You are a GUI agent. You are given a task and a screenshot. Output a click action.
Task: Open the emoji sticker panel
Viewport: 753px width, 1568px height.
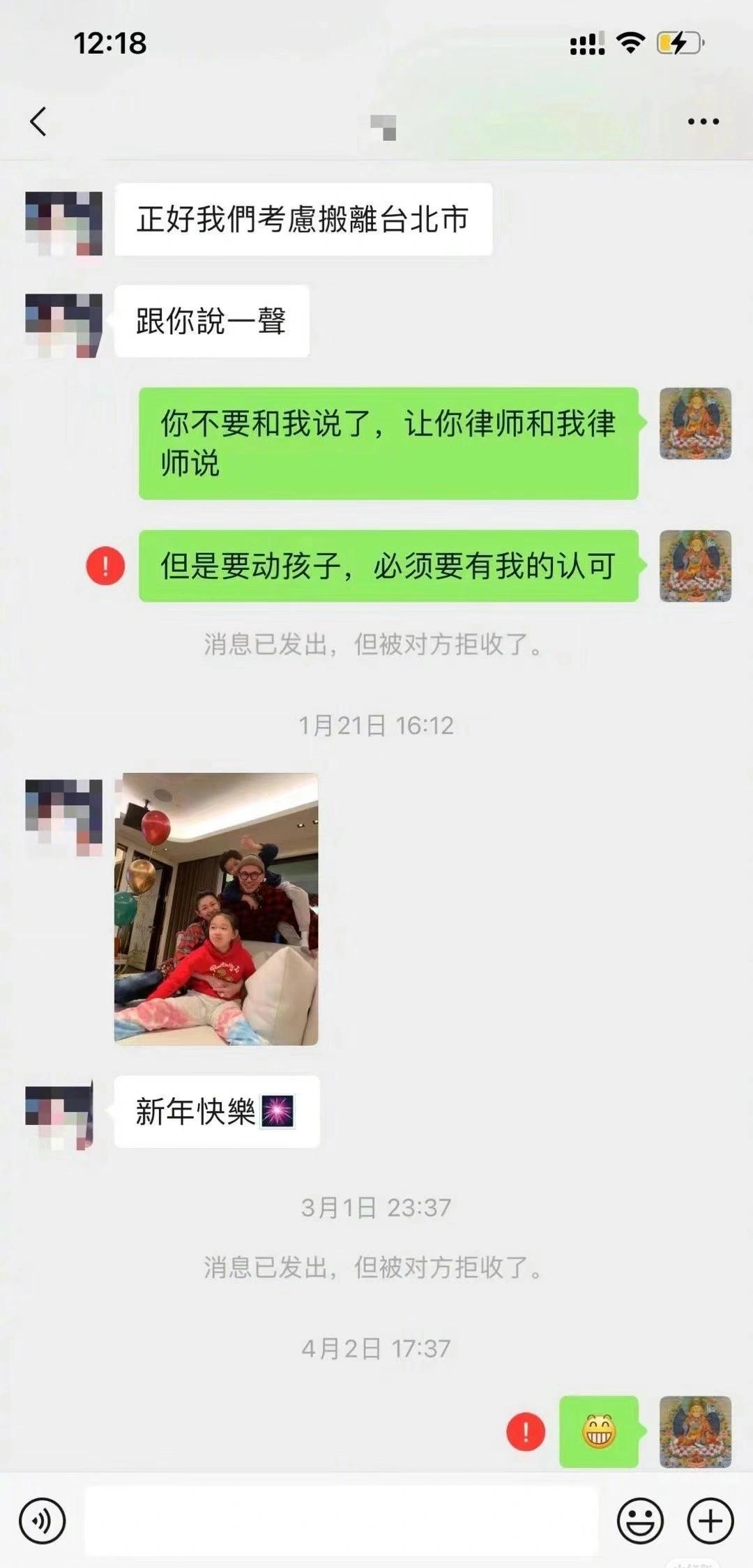[639, 1521]
